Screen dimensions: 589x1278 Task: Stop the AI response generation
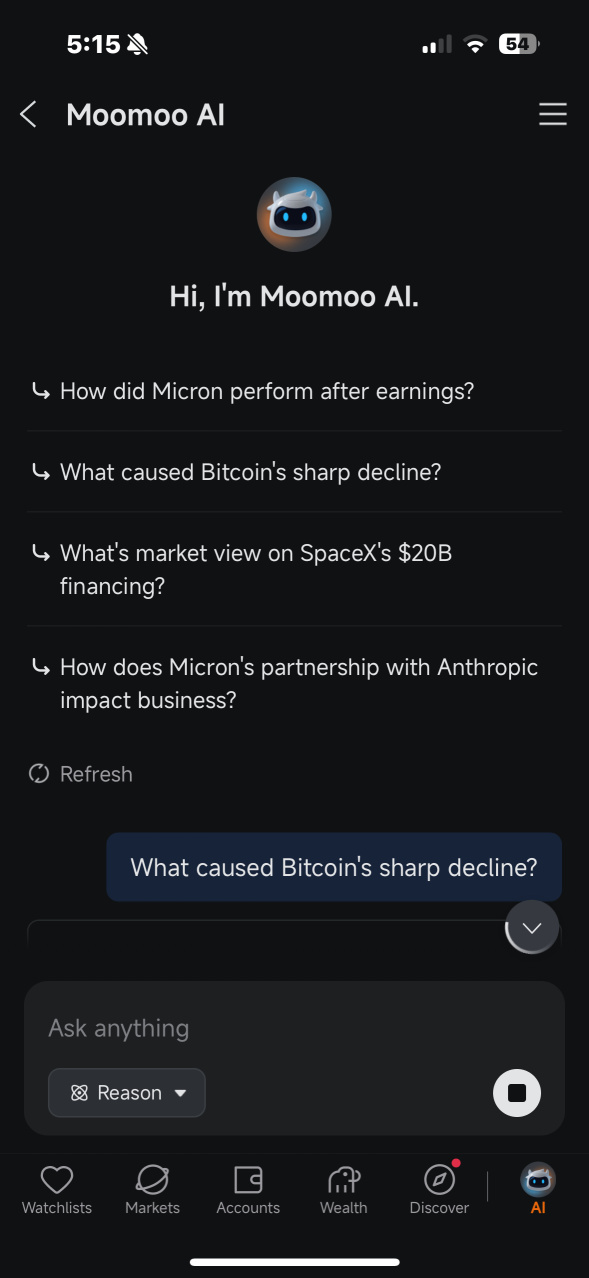(x=517, y=1093)
